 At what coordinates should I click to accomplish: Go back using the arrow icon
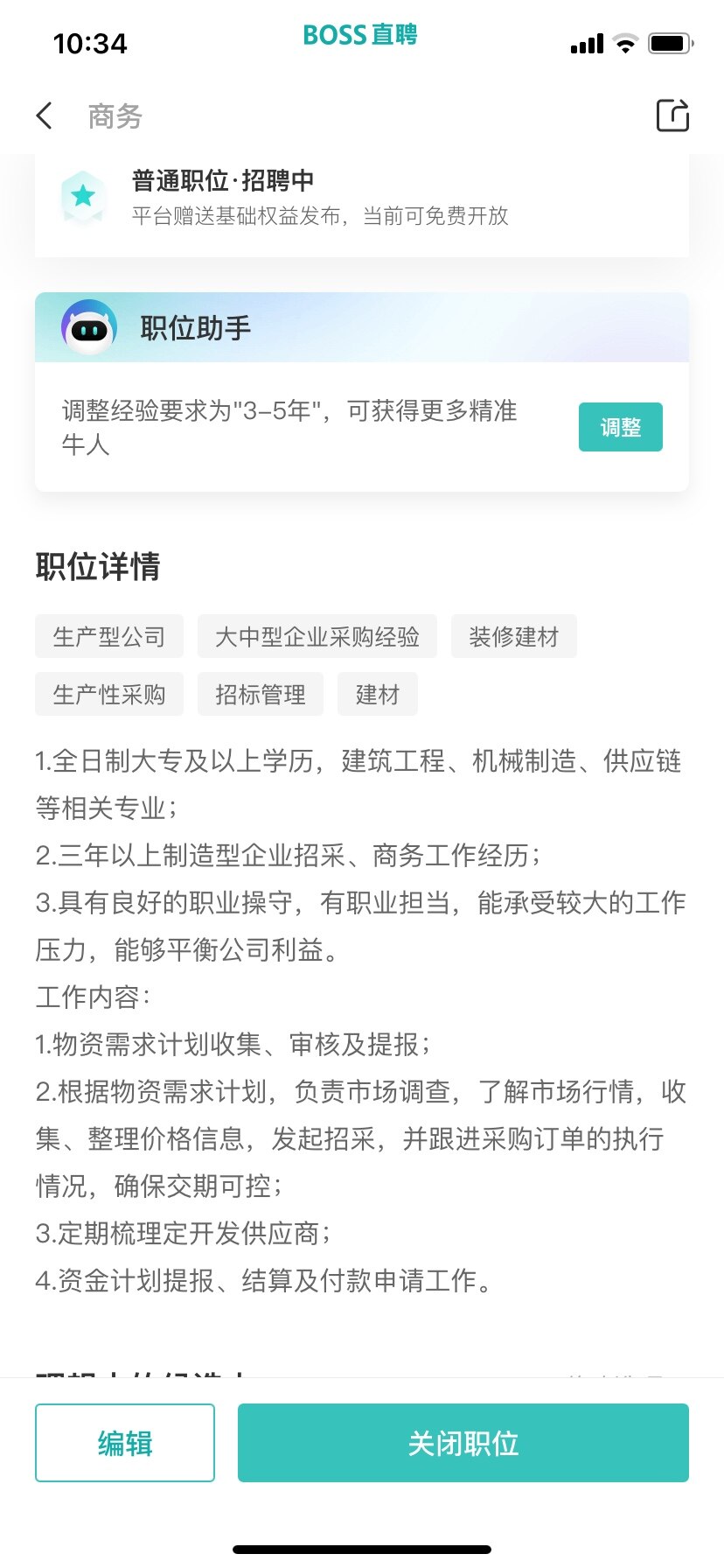point(45,115)
